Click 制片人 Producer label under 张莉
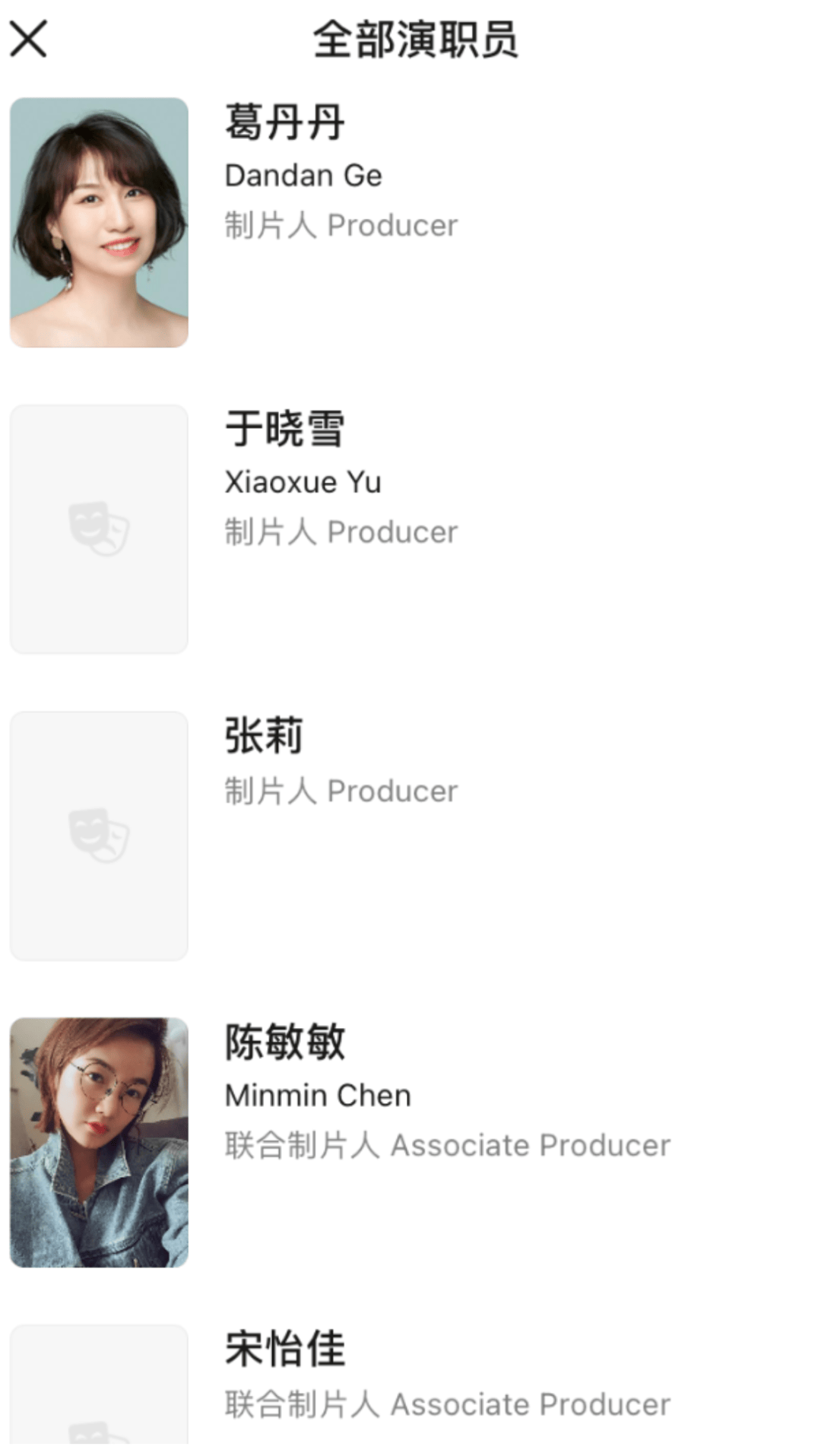This screenshot has width=821, height=1456. click(341, 791)
